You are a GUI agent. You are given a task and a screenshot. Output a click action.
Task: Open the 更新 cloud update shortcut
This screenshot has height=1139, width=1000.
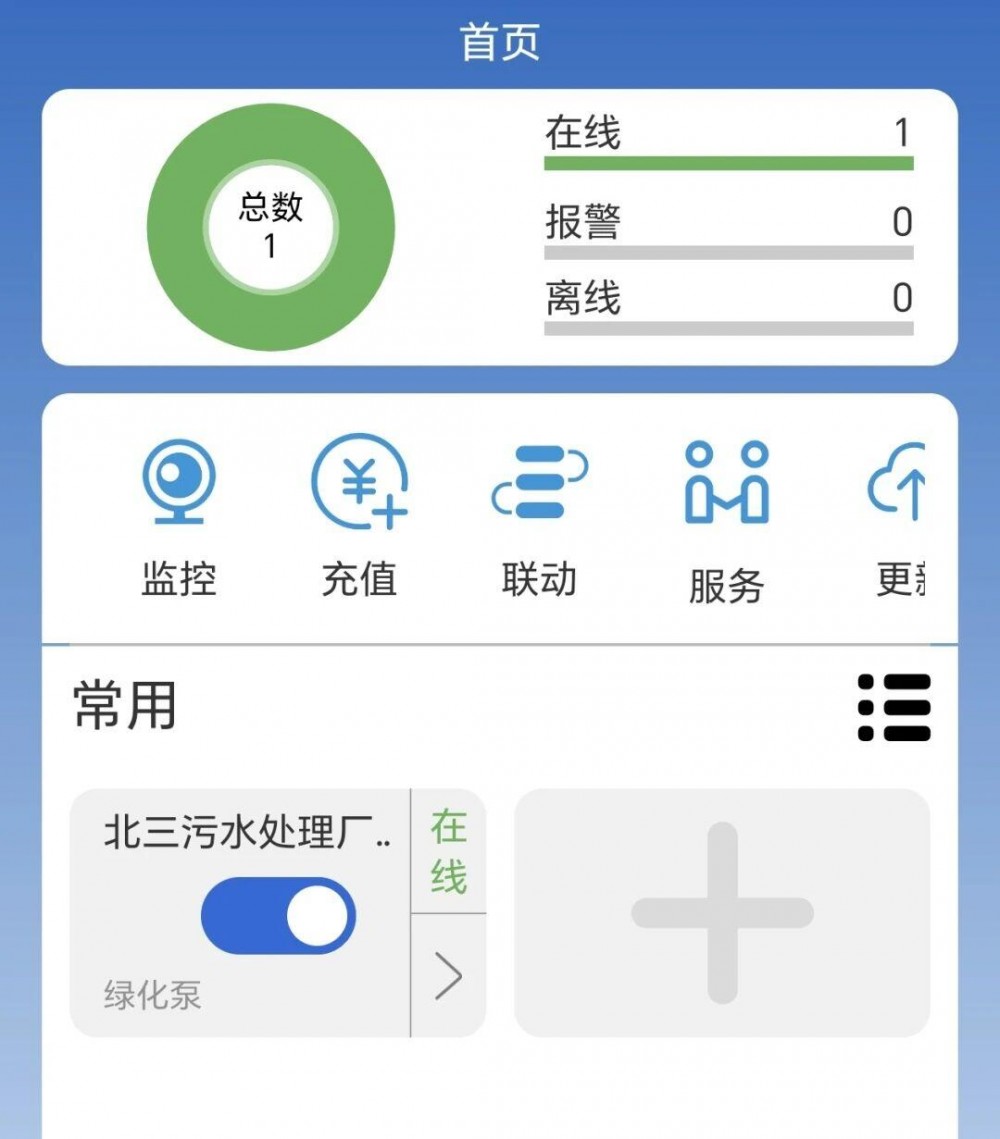pyautogui.click(x=900, y=516)
